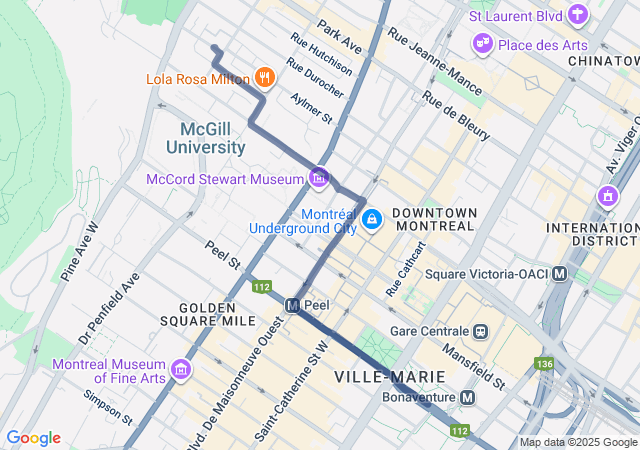This screenshot has width=640, height=450.
Task: Tap the Bonaventure metro station marker
Action: (467, 397)
